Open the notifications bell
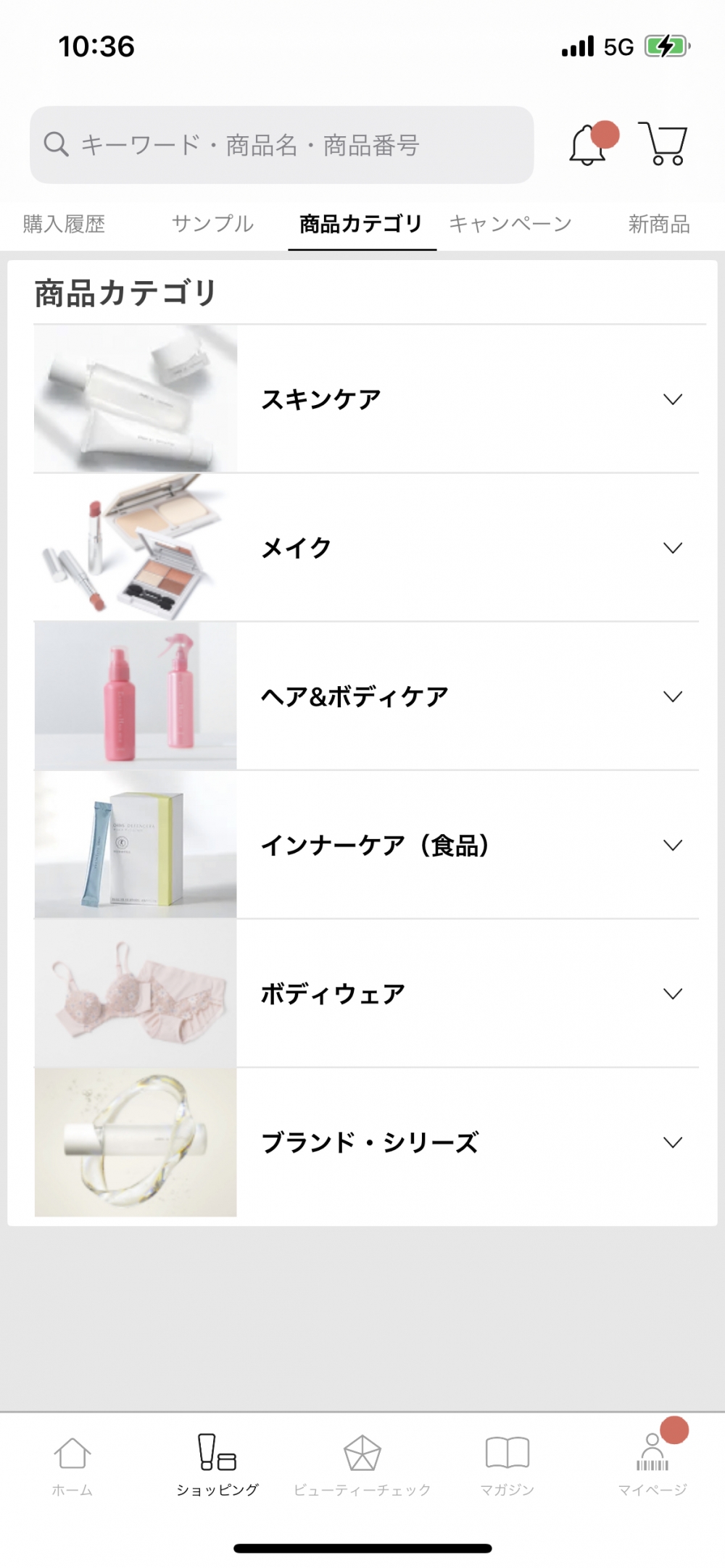The image size is (725, 1568). click(589, 145)
